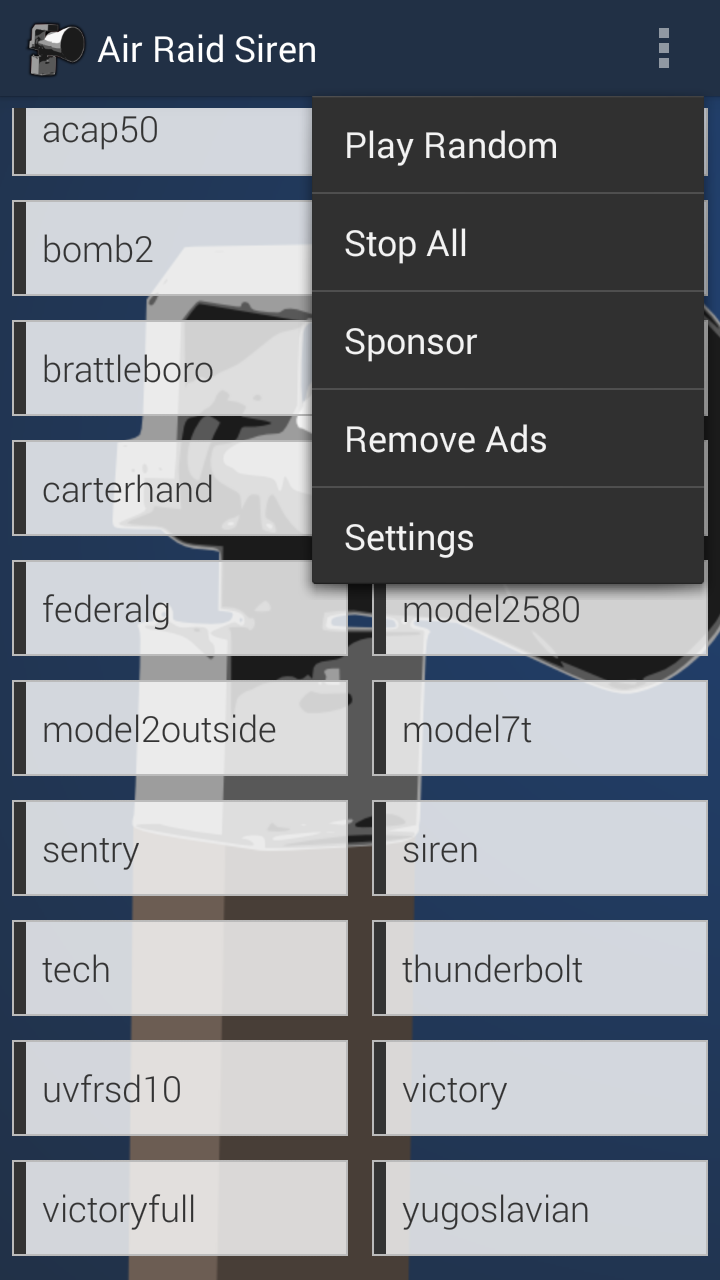Play the thunderbolt siren
This screenshot has height=1280, width=720.
(x=540, y=968)
